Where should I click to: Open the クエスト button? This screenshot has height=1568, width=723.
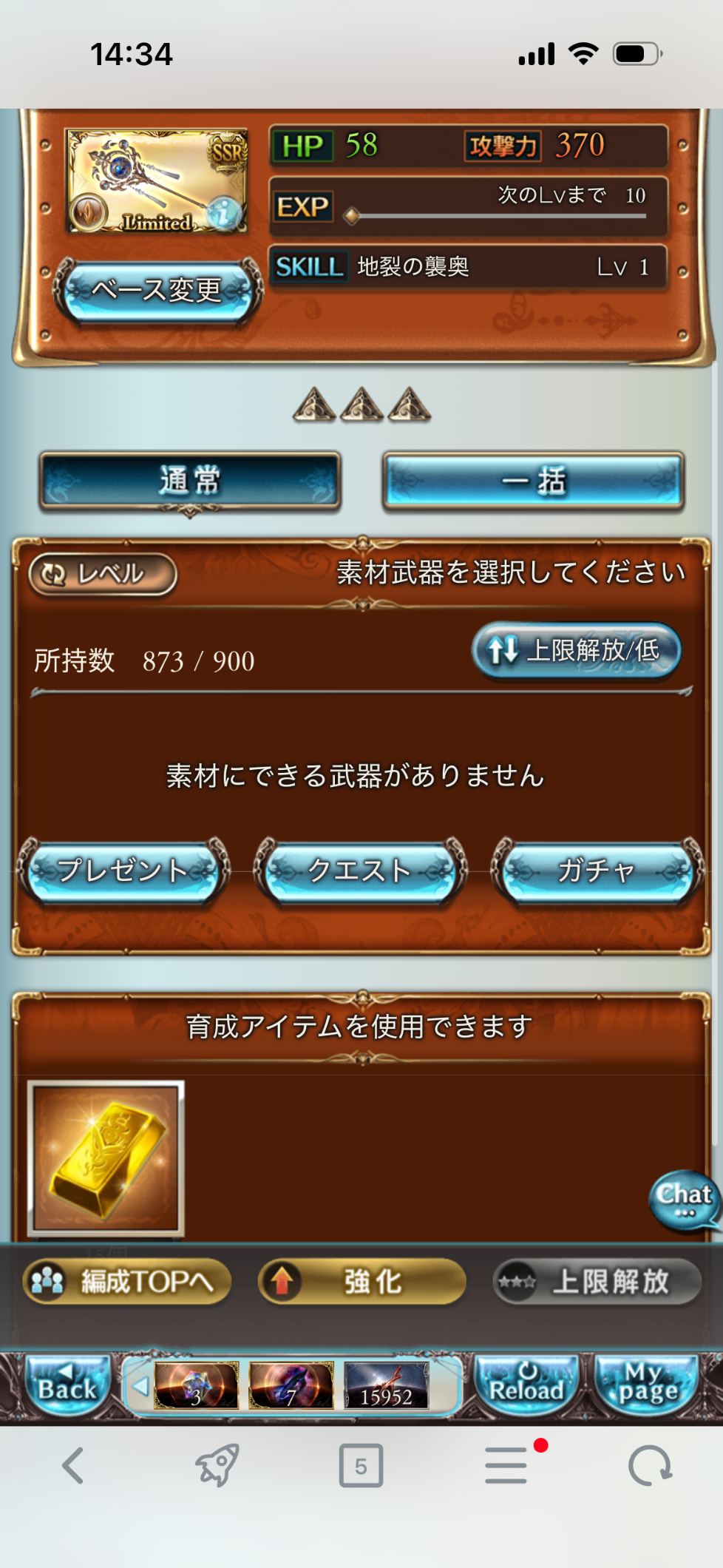360,871
